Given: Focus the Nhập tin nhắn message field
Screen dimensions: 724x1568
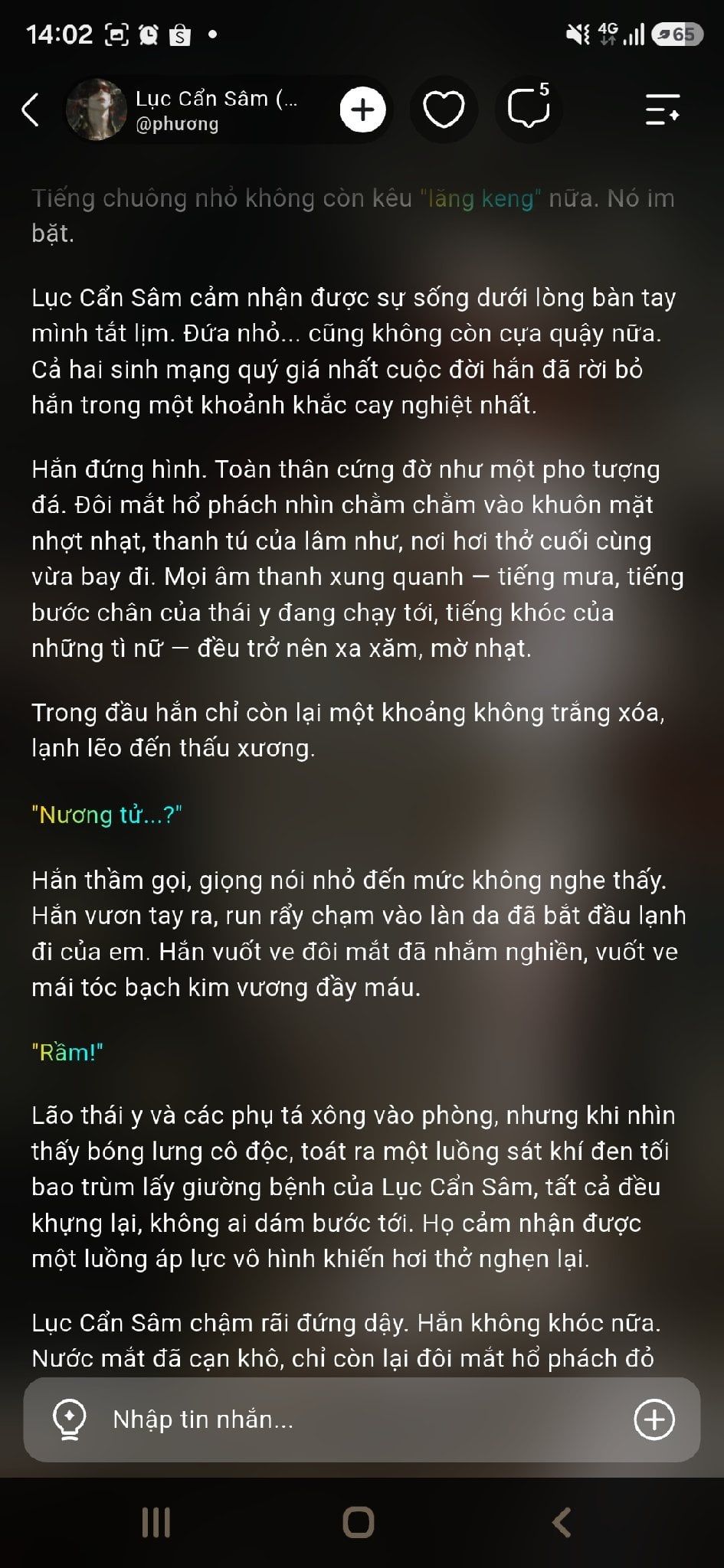Looking at the screenshot, I should (362, 1419).
